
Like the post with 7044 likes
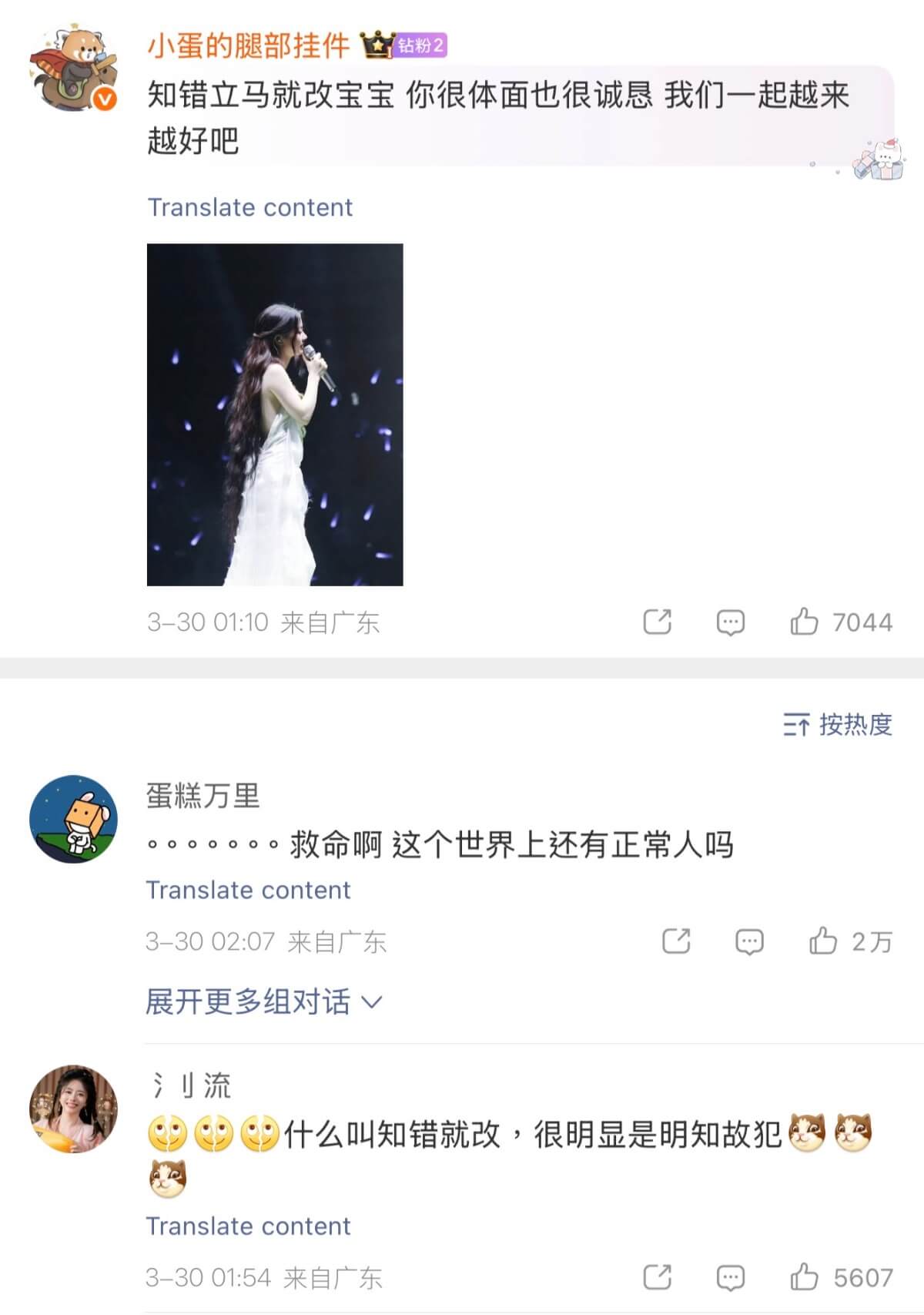[804, 622]
